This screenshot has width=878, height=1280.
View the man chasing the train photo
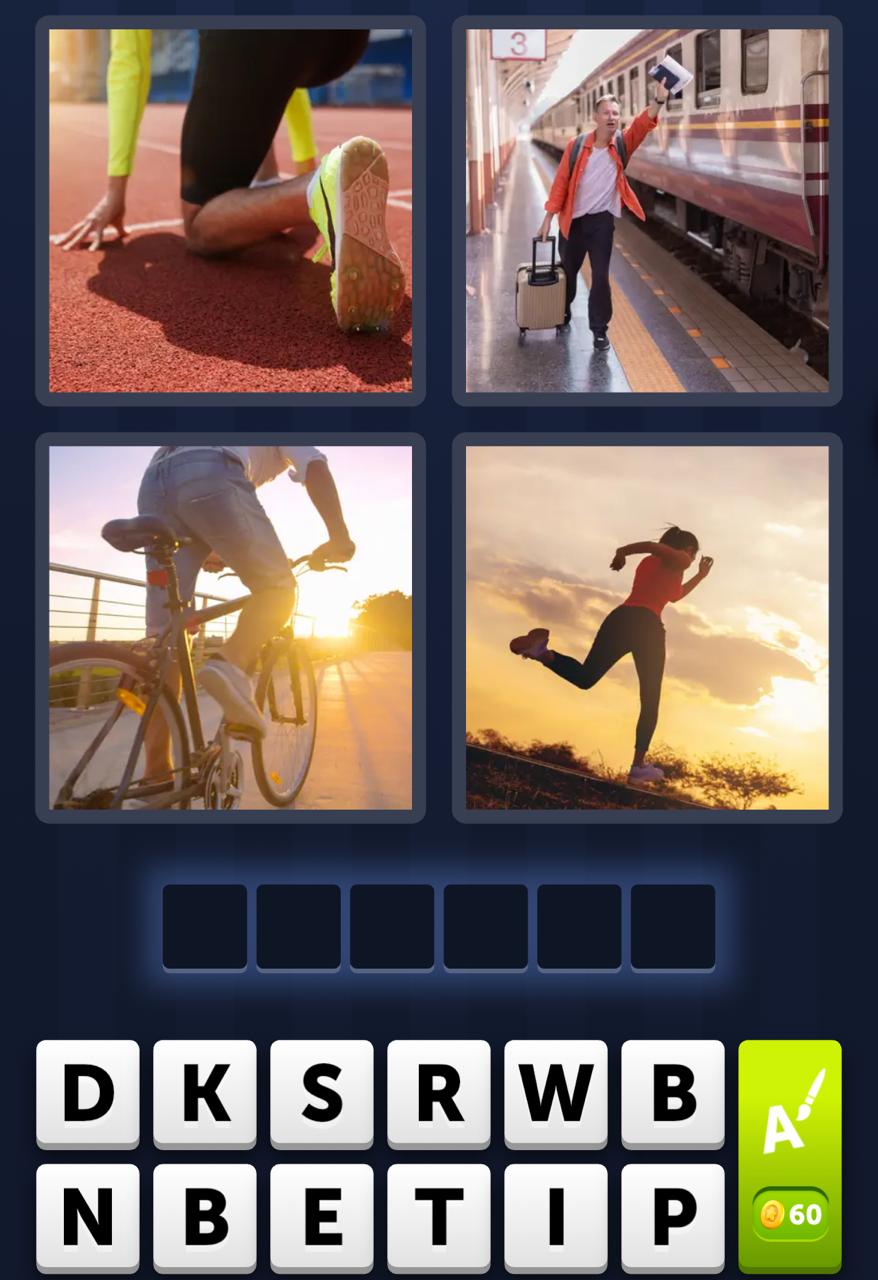click(x=646, y=210)
